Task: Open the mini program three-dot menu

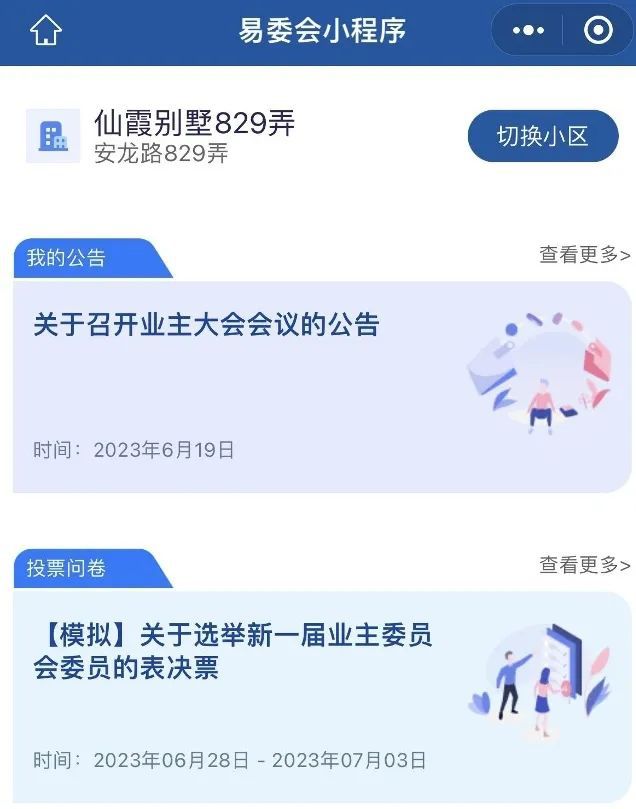Action: pyautogui.click(x=528, y=31)
